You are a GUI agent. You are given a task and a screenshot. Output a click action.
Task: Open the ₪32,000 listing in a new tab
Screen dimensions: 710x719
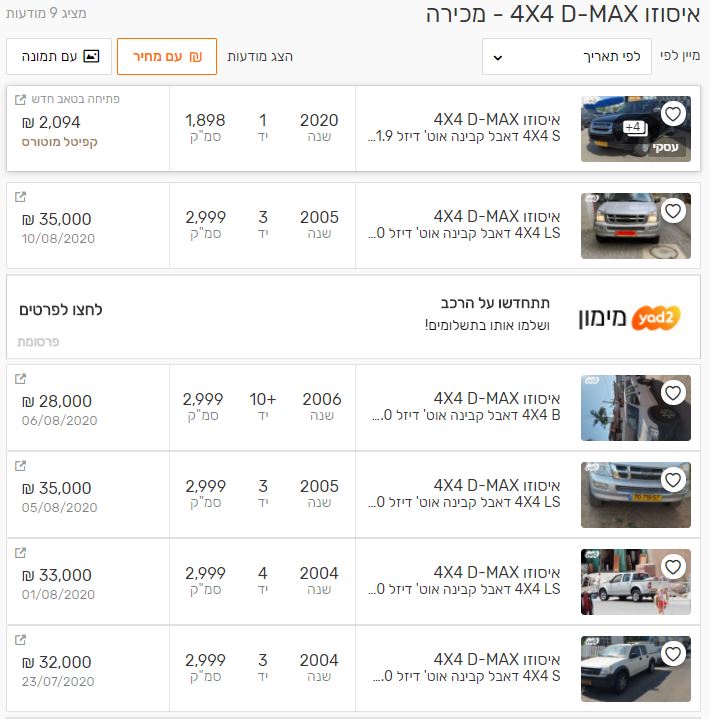coord(22,640)
